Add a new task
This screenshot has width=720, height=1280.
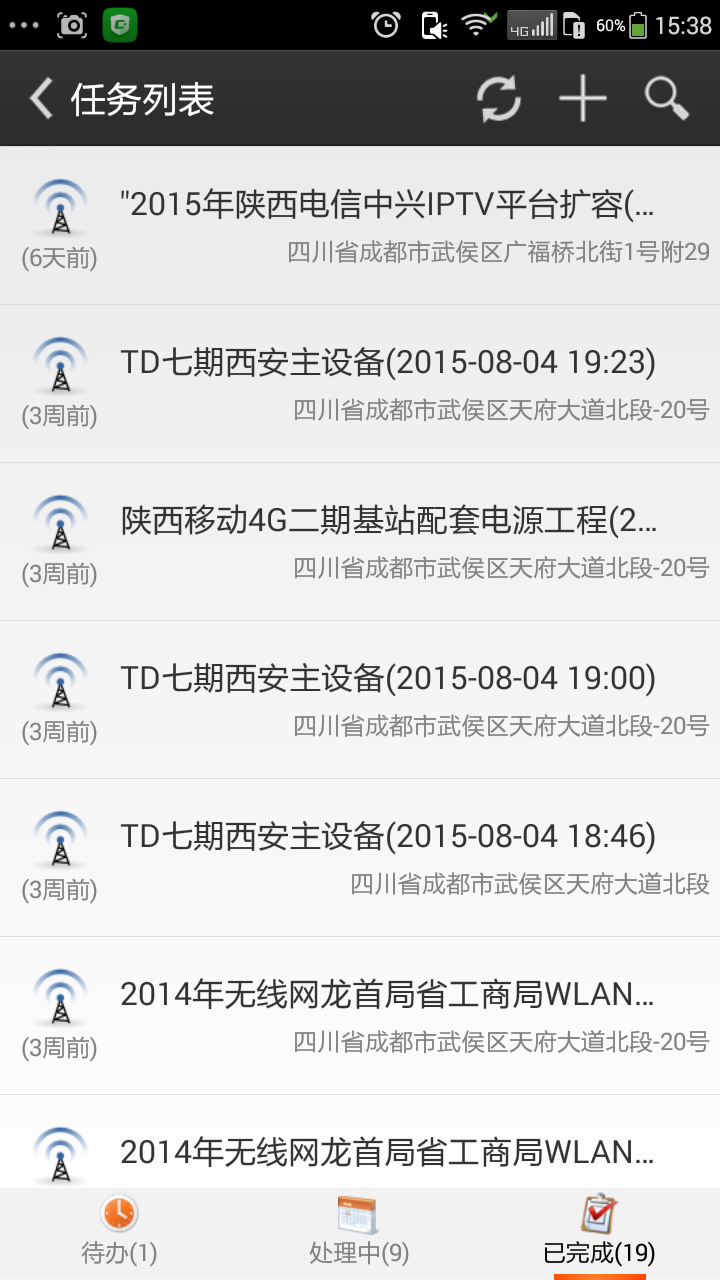pos(582,99)
